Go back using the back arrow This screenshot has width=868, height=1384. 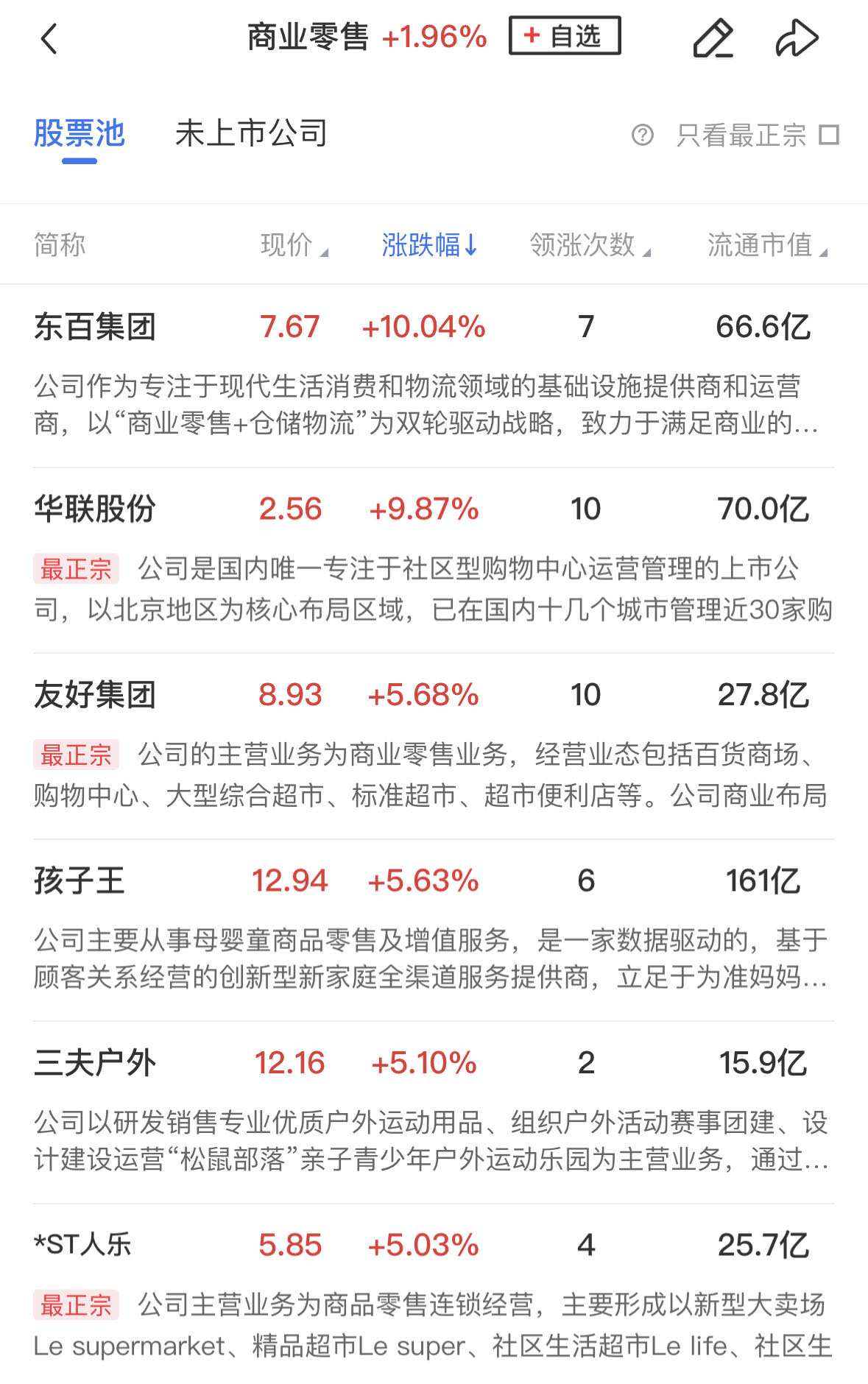[x=49, y=38]
